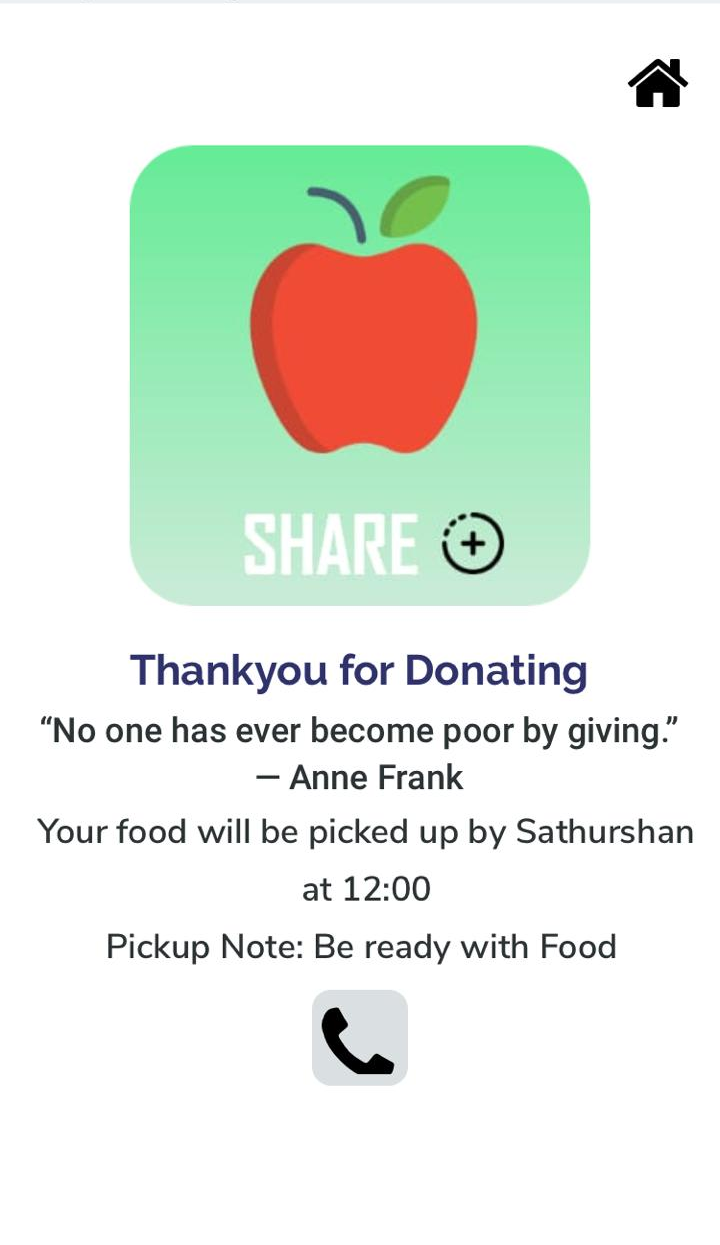Go to the home screen via house icon
Image resolution: width=720 pixels, height=1245 pixels.
(658, 84)
